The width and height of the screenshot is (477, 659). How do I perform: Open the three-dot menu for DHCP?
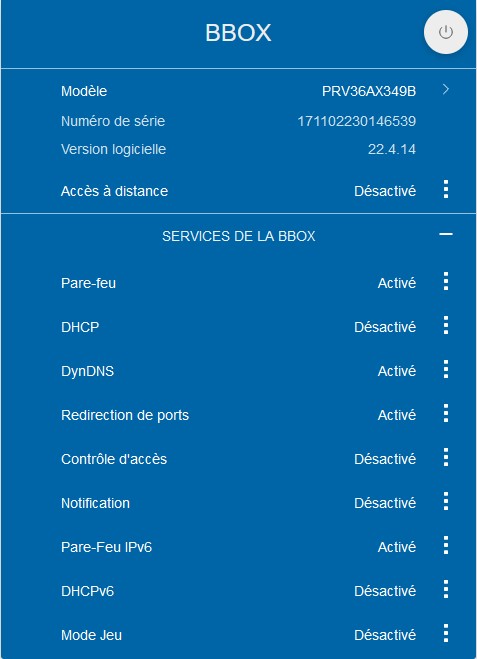point(445,325)
